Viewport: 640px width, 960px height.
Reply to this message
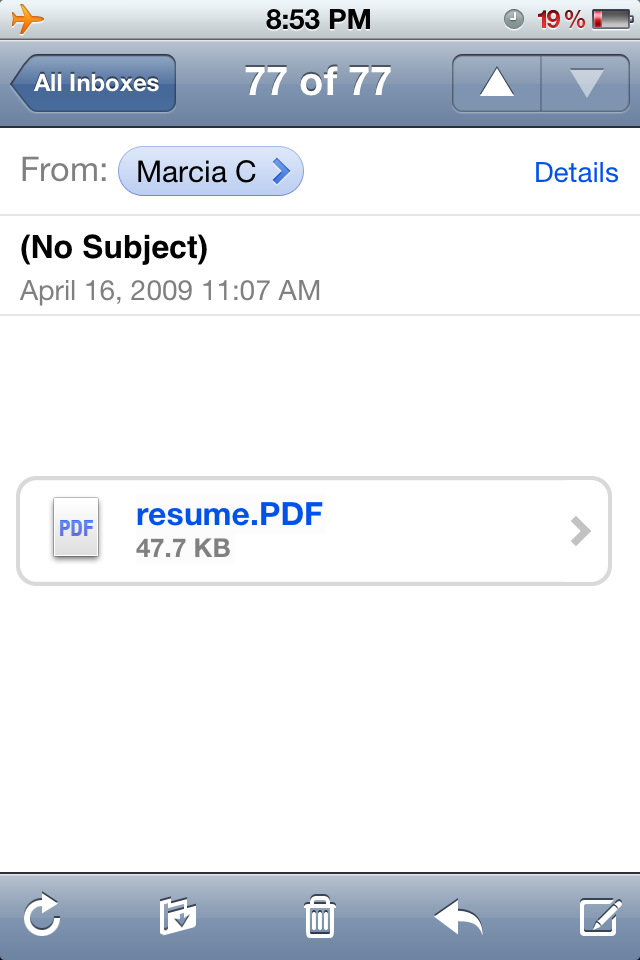coord(459,916)
